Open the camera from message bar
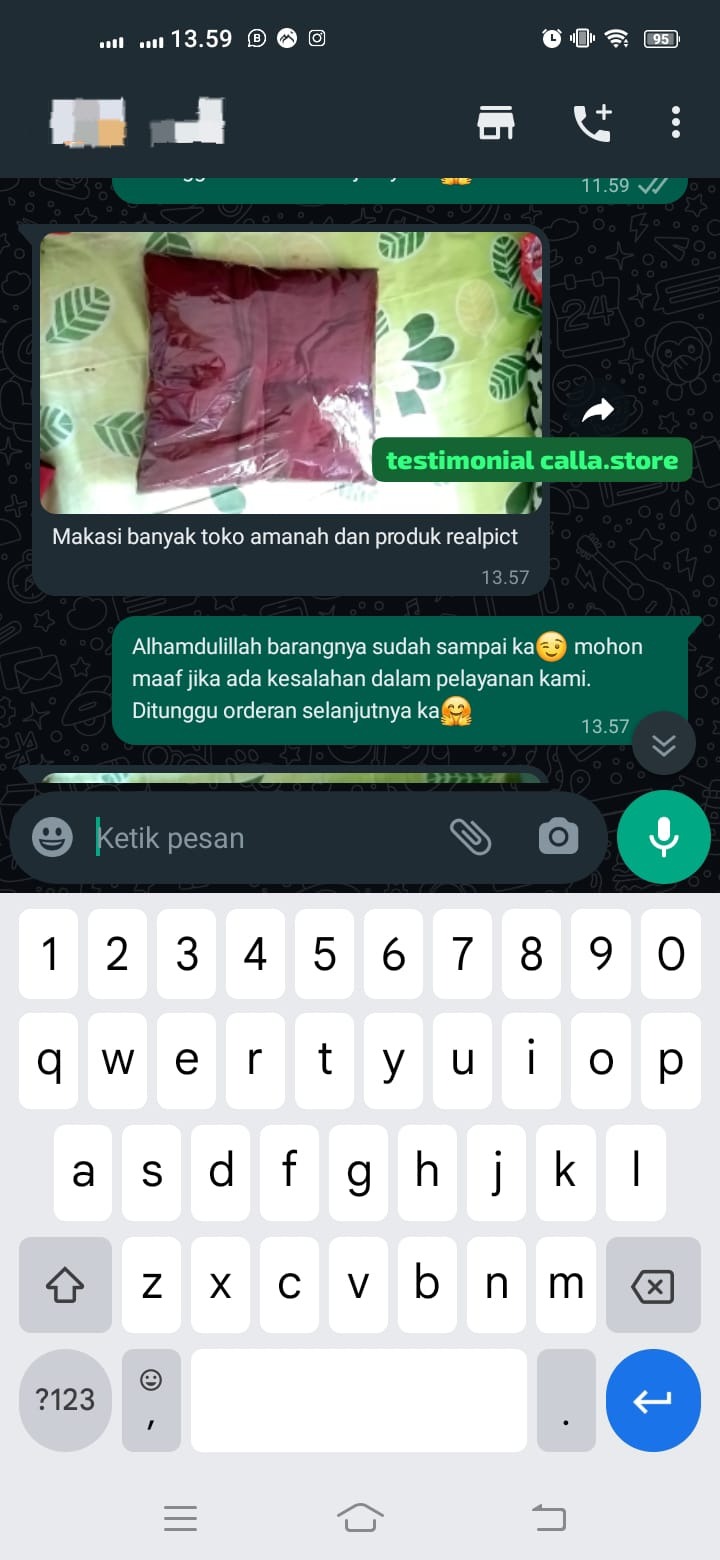 [x=558, y=837]
